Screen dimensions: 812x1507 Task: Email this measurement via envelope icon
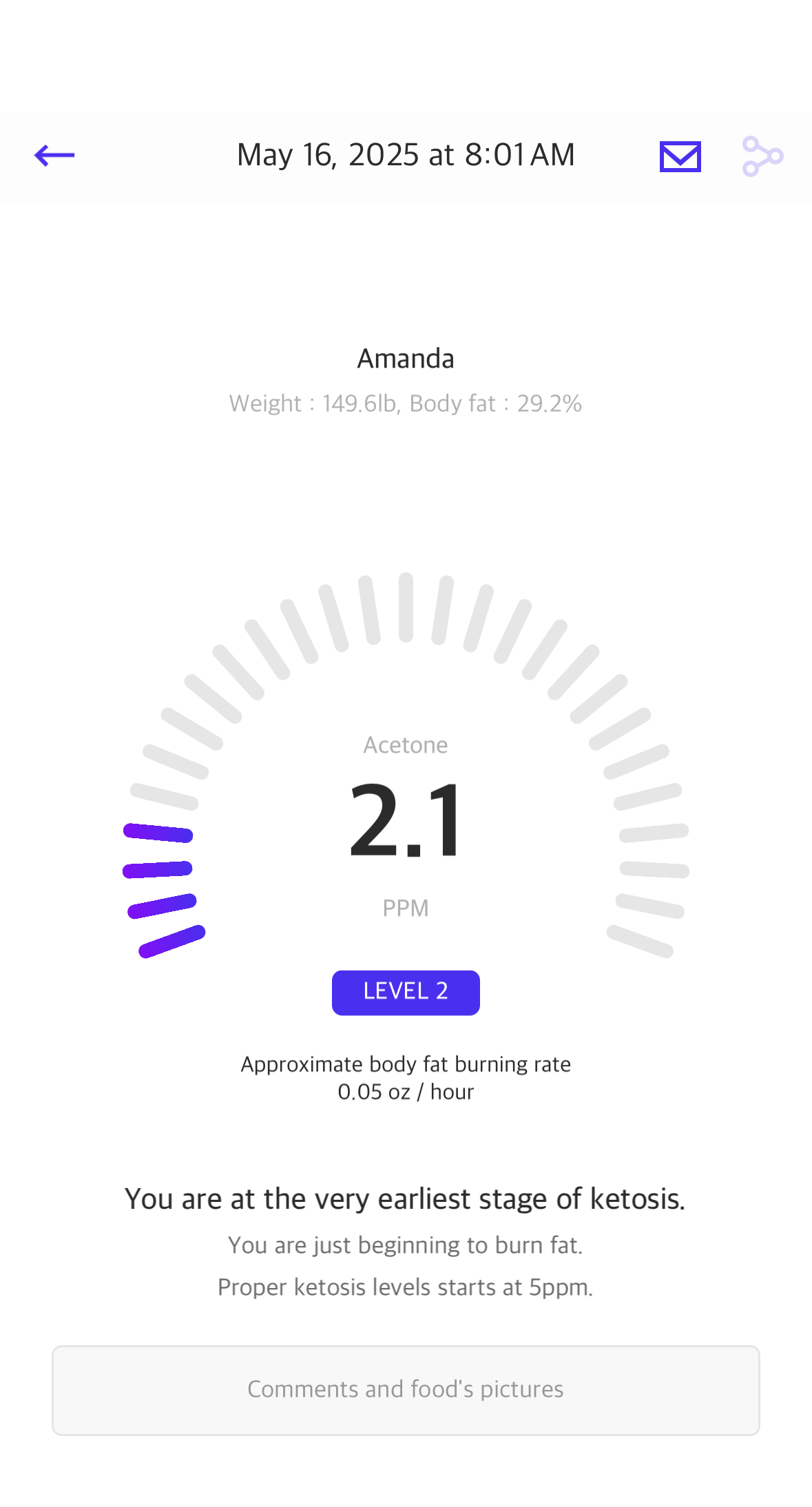coord(680,156)
